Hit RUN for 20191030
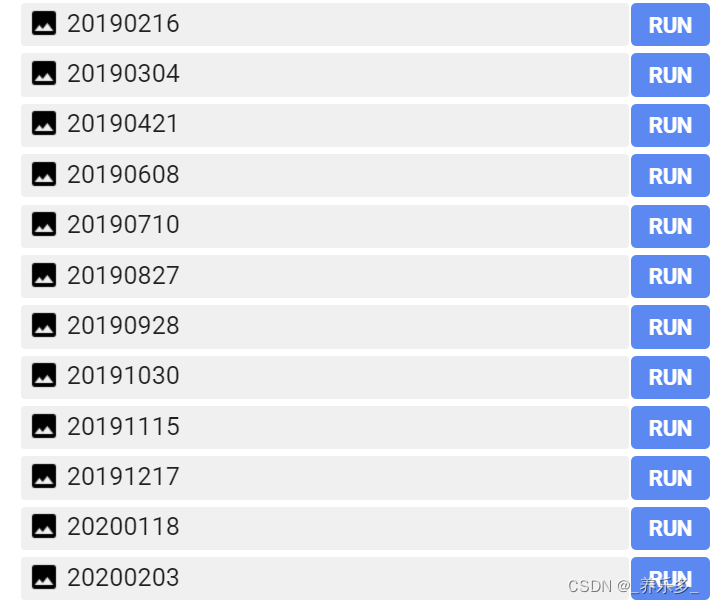The height and width of the screenshot is (604, 715). tap(669, 377)
